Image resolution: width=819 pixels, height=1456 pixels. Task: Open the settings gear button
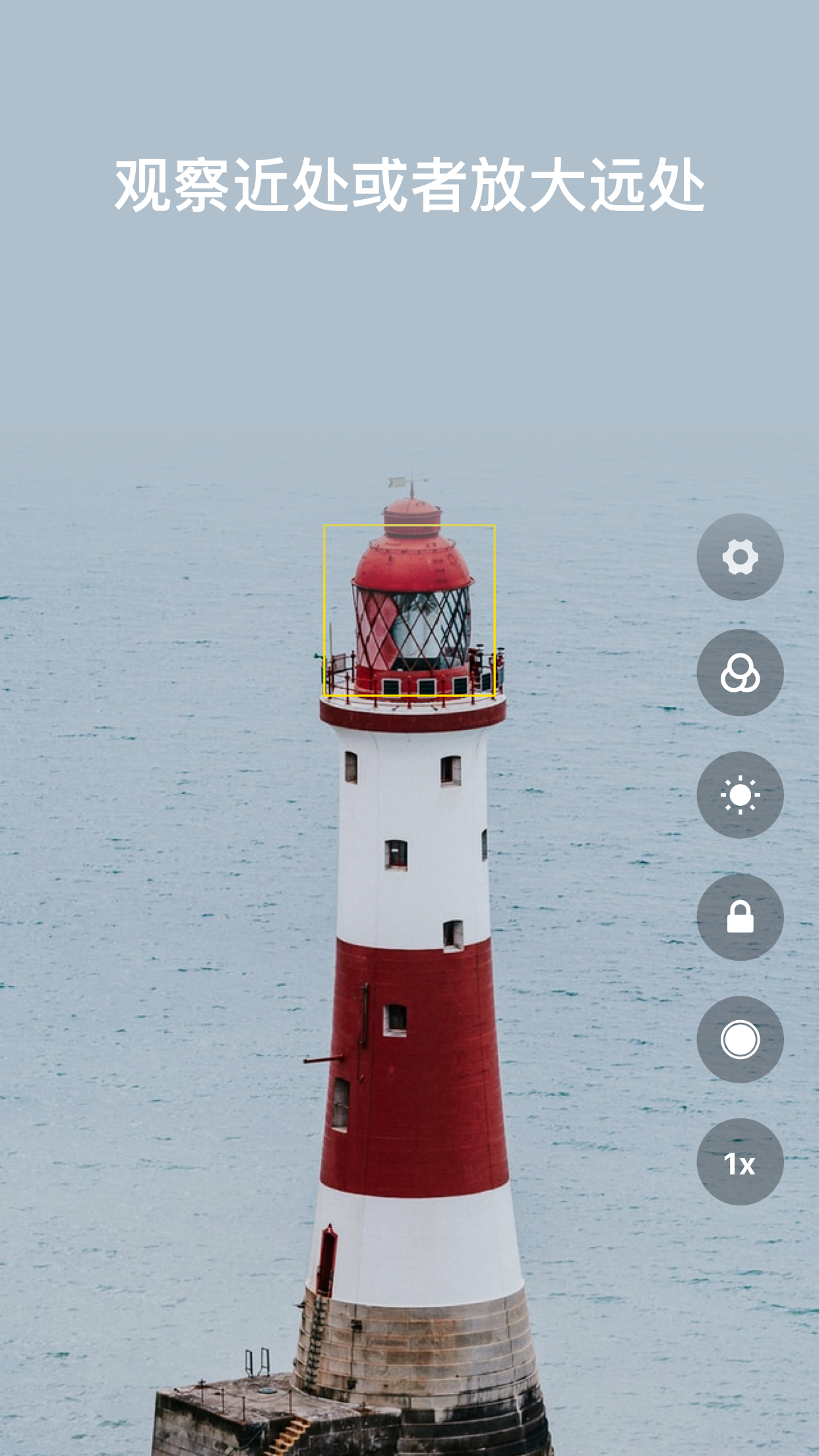(x=740, y=557)
